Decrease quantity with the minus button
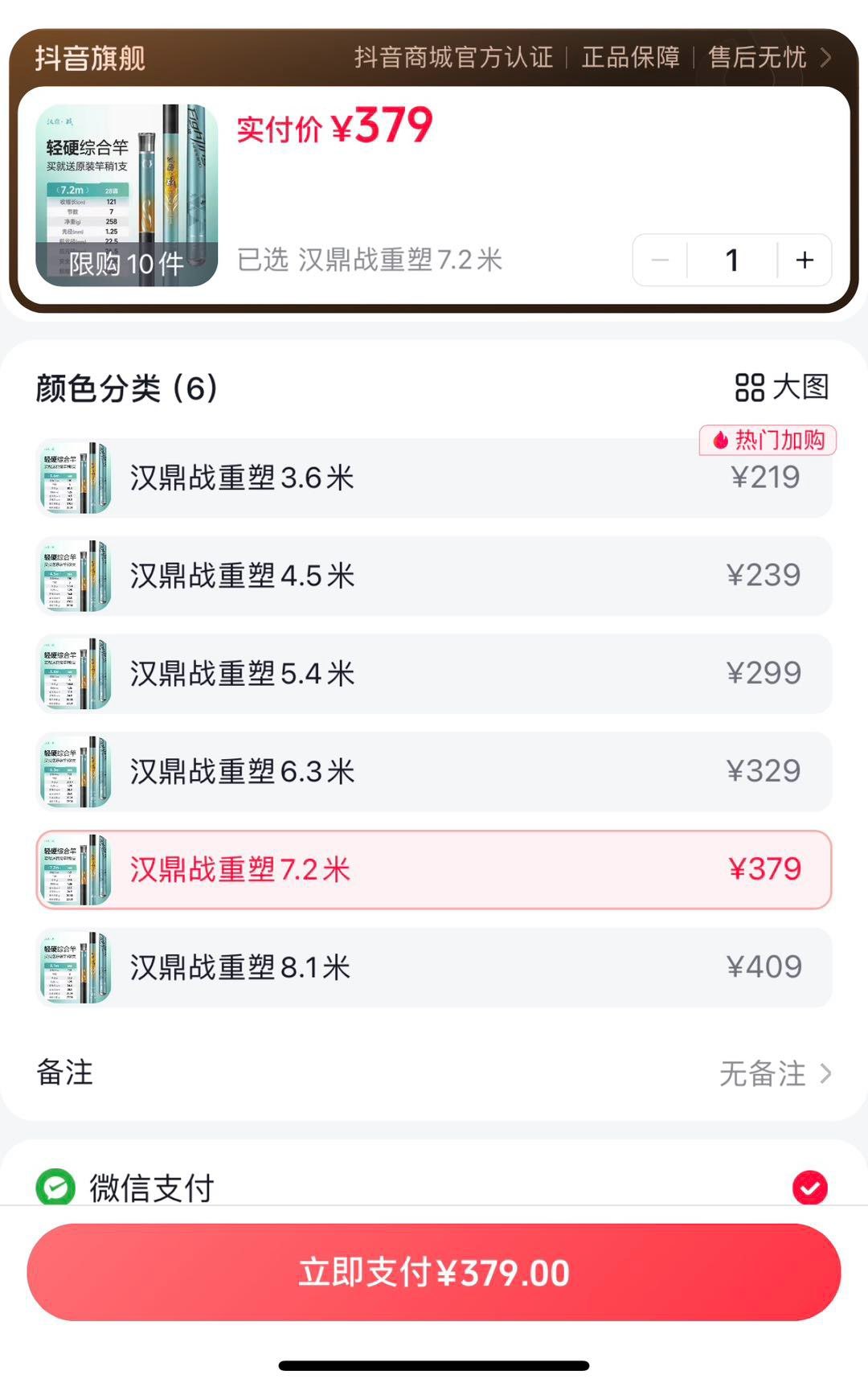Image resolution: width=868 pixels, height=1387 pixels. pyautogui.click(x=660, y=260)
